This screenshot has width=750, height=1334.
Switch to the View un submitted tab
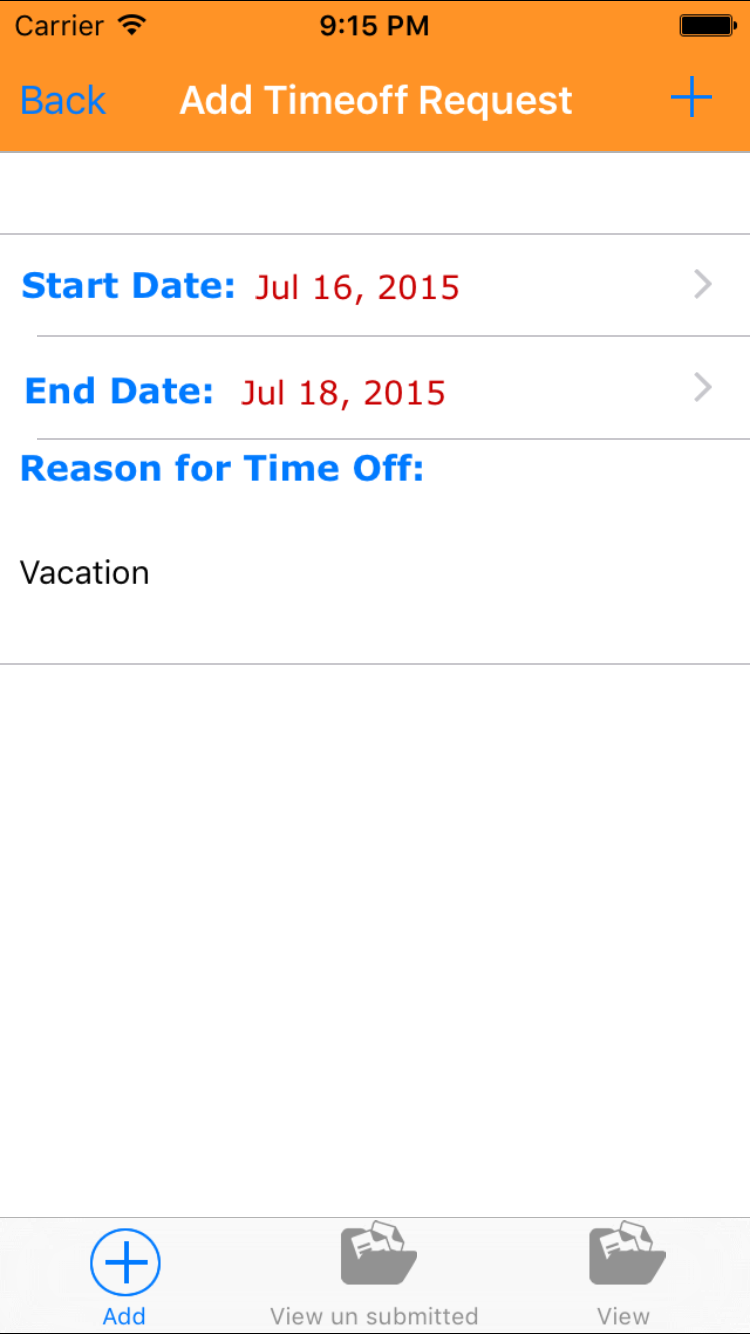click(x=375, y=1276)
